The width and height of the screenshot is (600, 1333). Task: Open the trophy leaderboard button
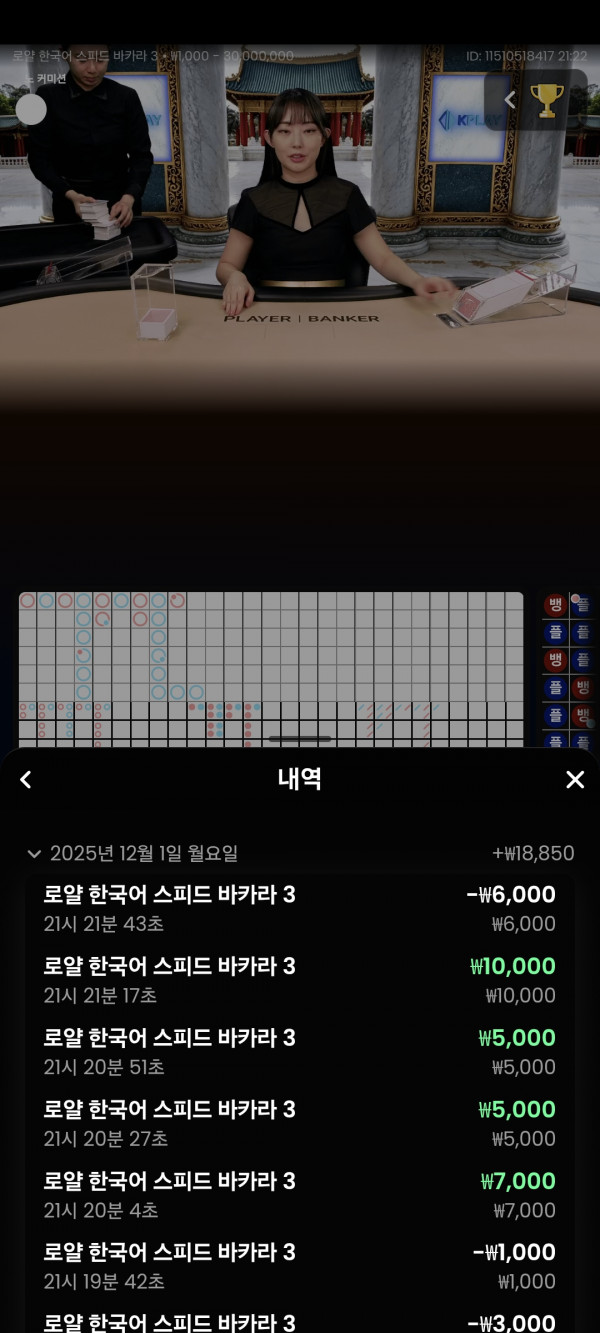point(546,100)
